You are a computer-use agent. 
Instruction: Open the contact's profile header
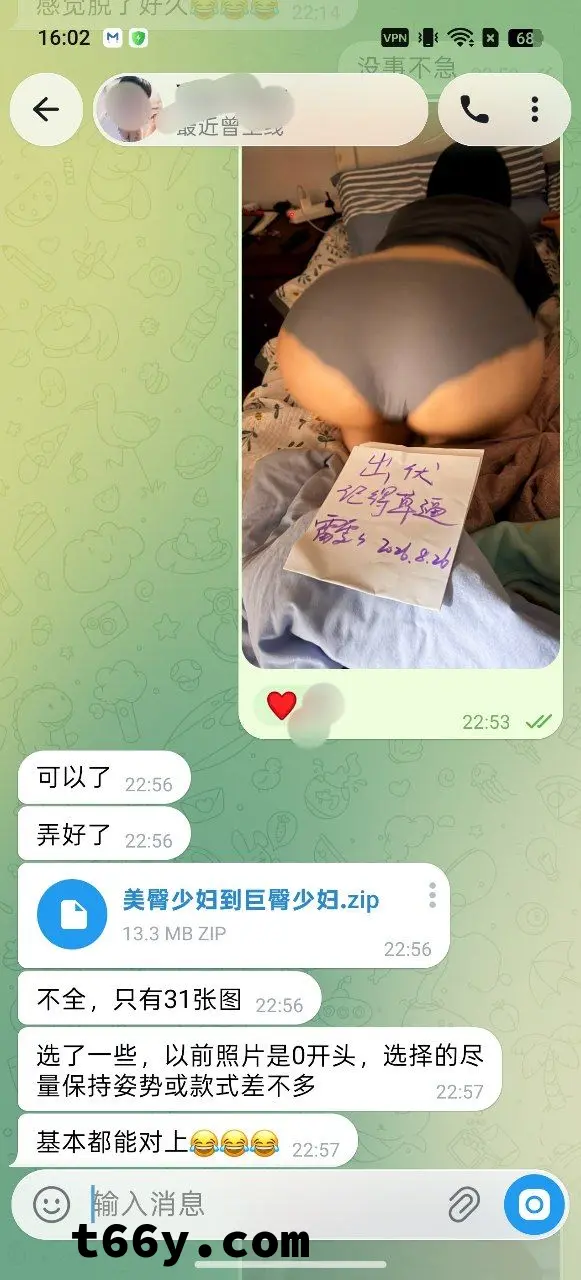click(x=260, y=110)
